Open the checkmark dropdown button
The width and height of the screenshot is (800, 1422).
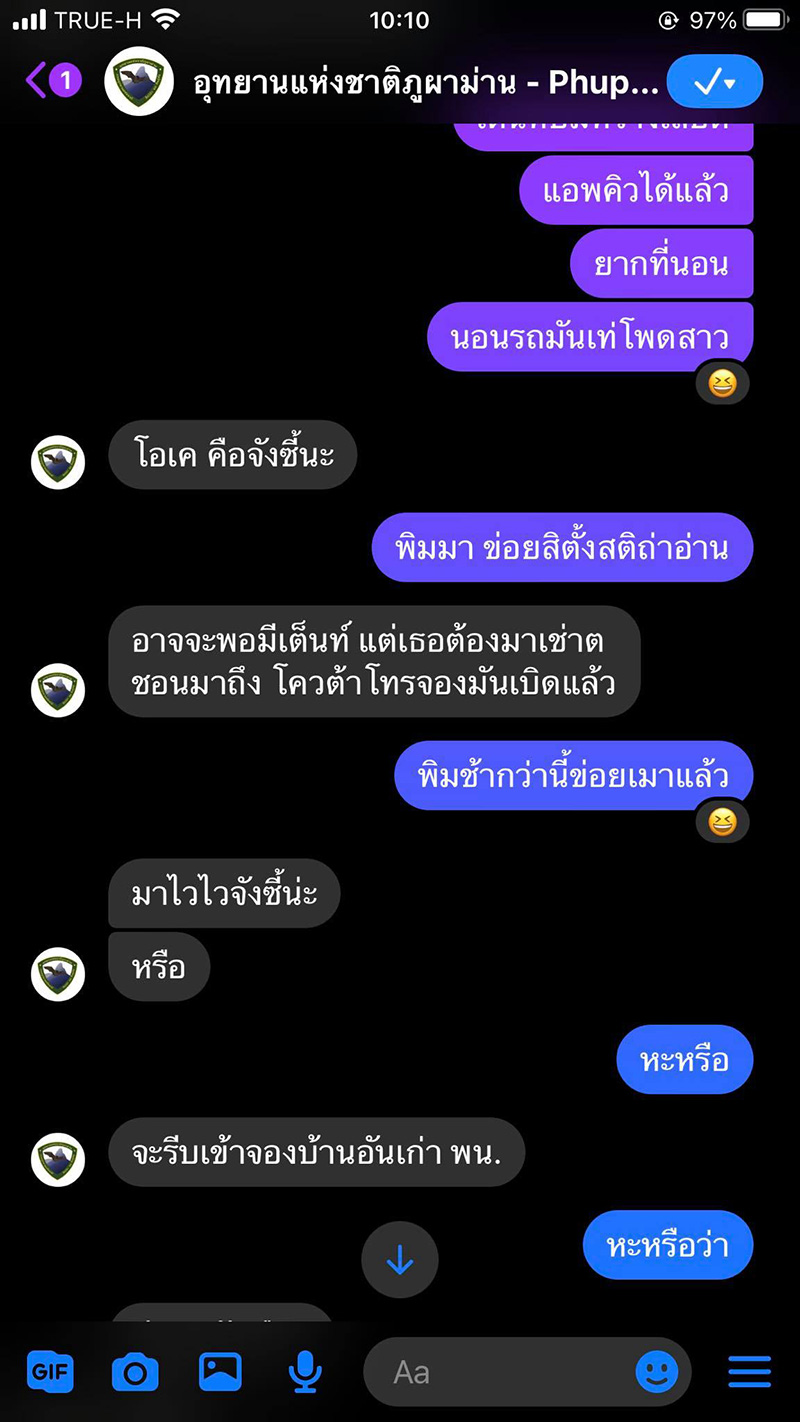[x=714, y=82]
